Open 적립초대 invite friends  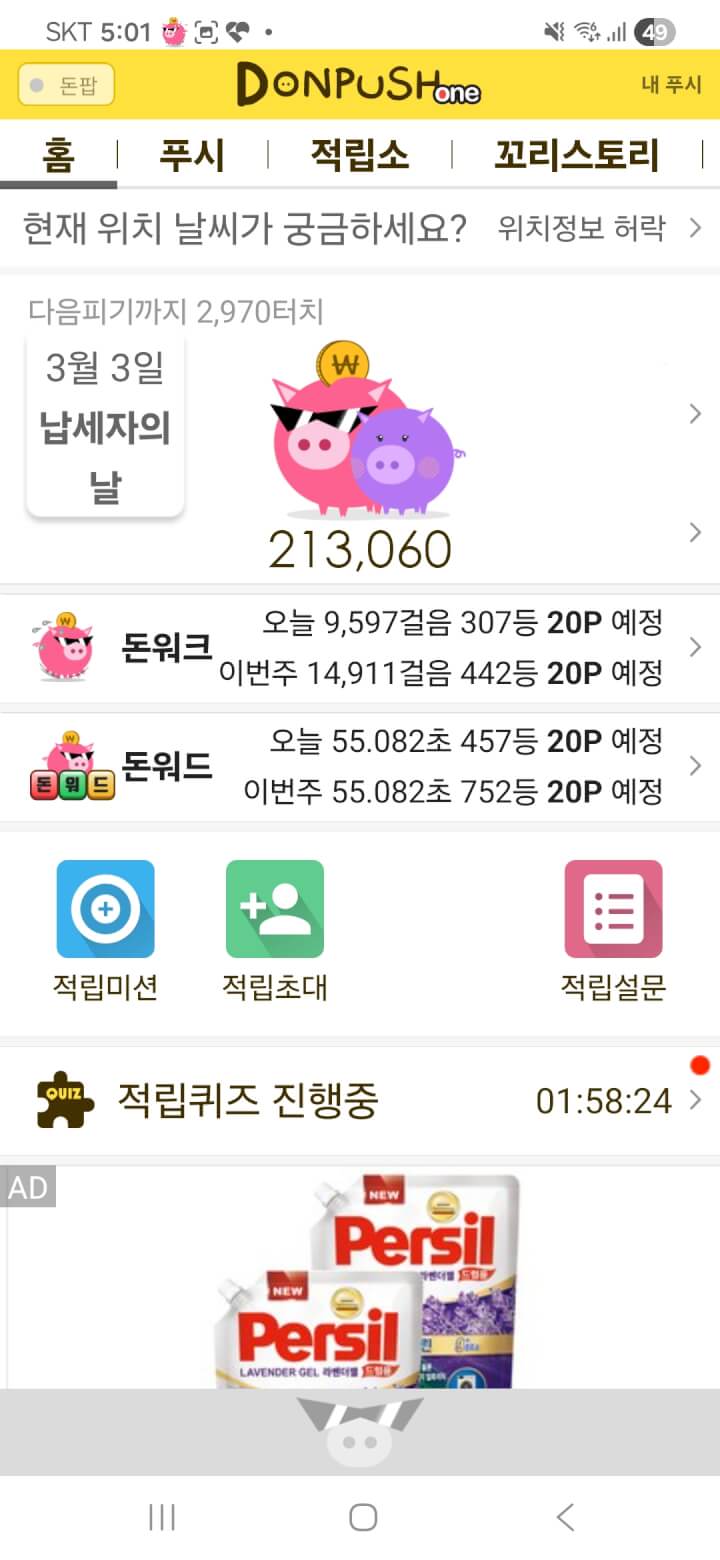point(274,930)
